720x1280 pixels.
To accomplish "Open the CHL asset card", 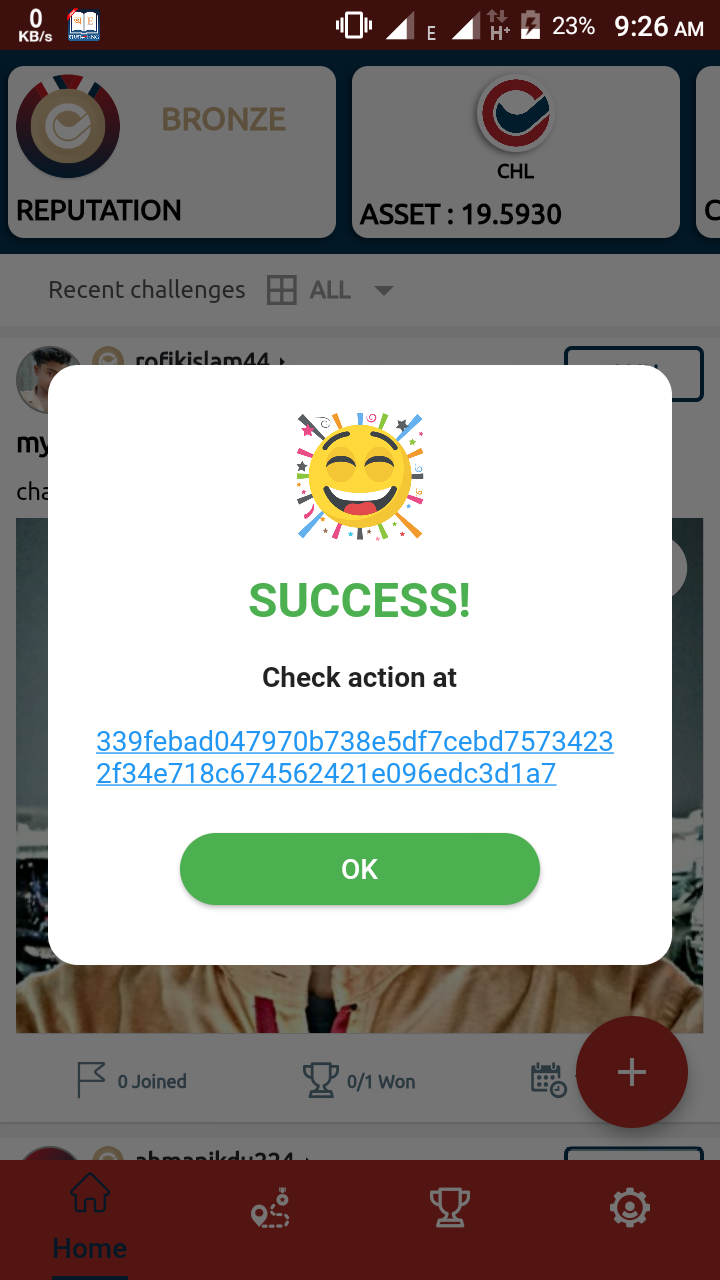I will tap(516, 152).
